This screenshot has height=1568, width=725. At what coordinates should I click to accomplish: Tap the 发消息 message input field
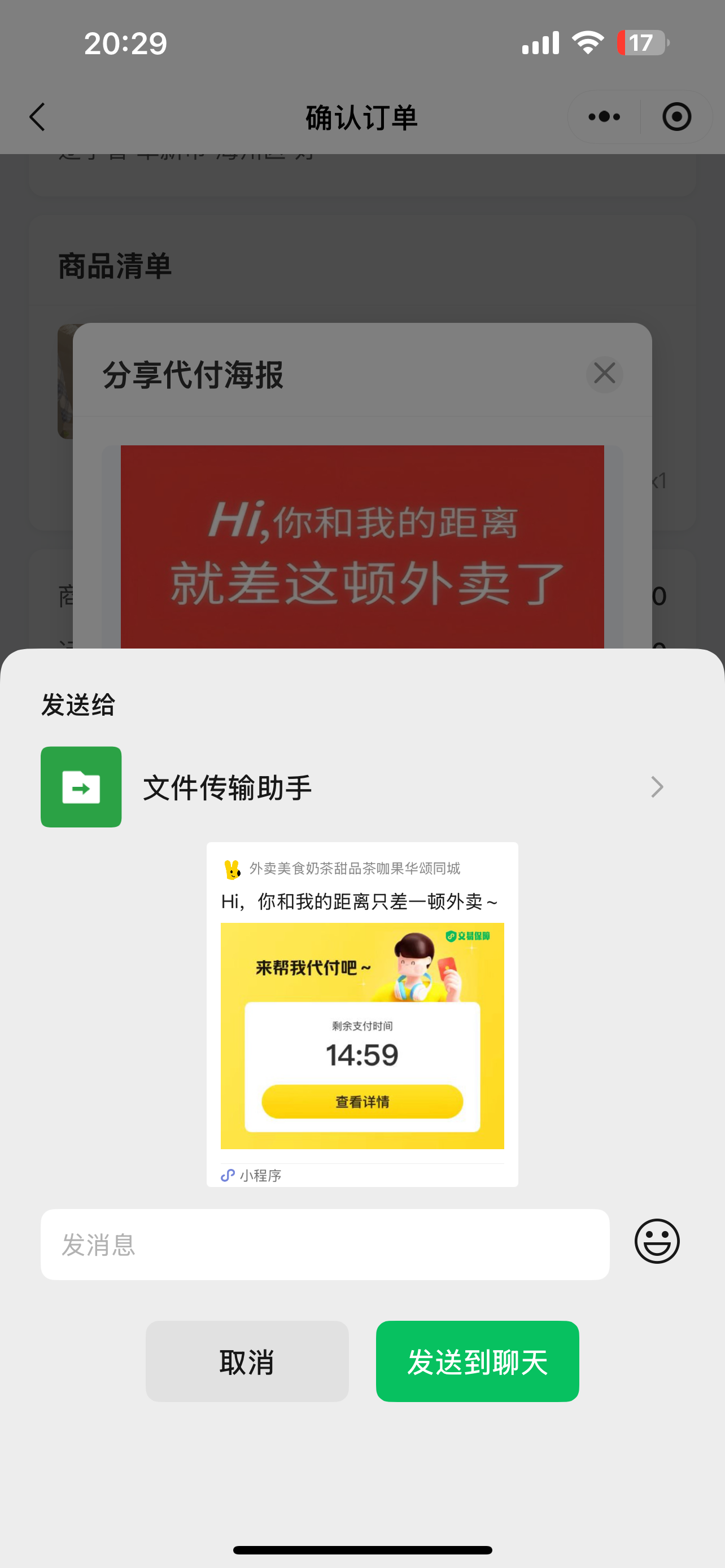325,1243
